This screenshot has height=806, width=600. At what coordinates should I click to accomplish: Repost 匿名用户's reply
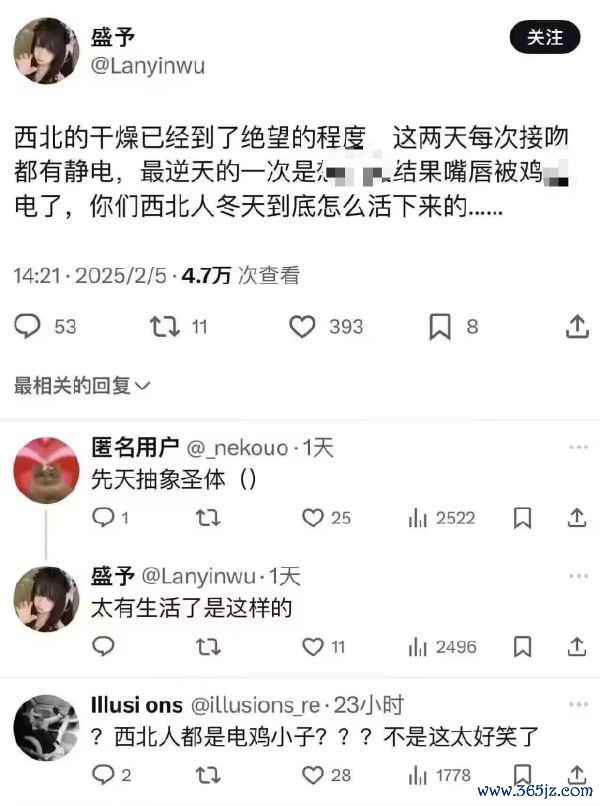(208, 517)
